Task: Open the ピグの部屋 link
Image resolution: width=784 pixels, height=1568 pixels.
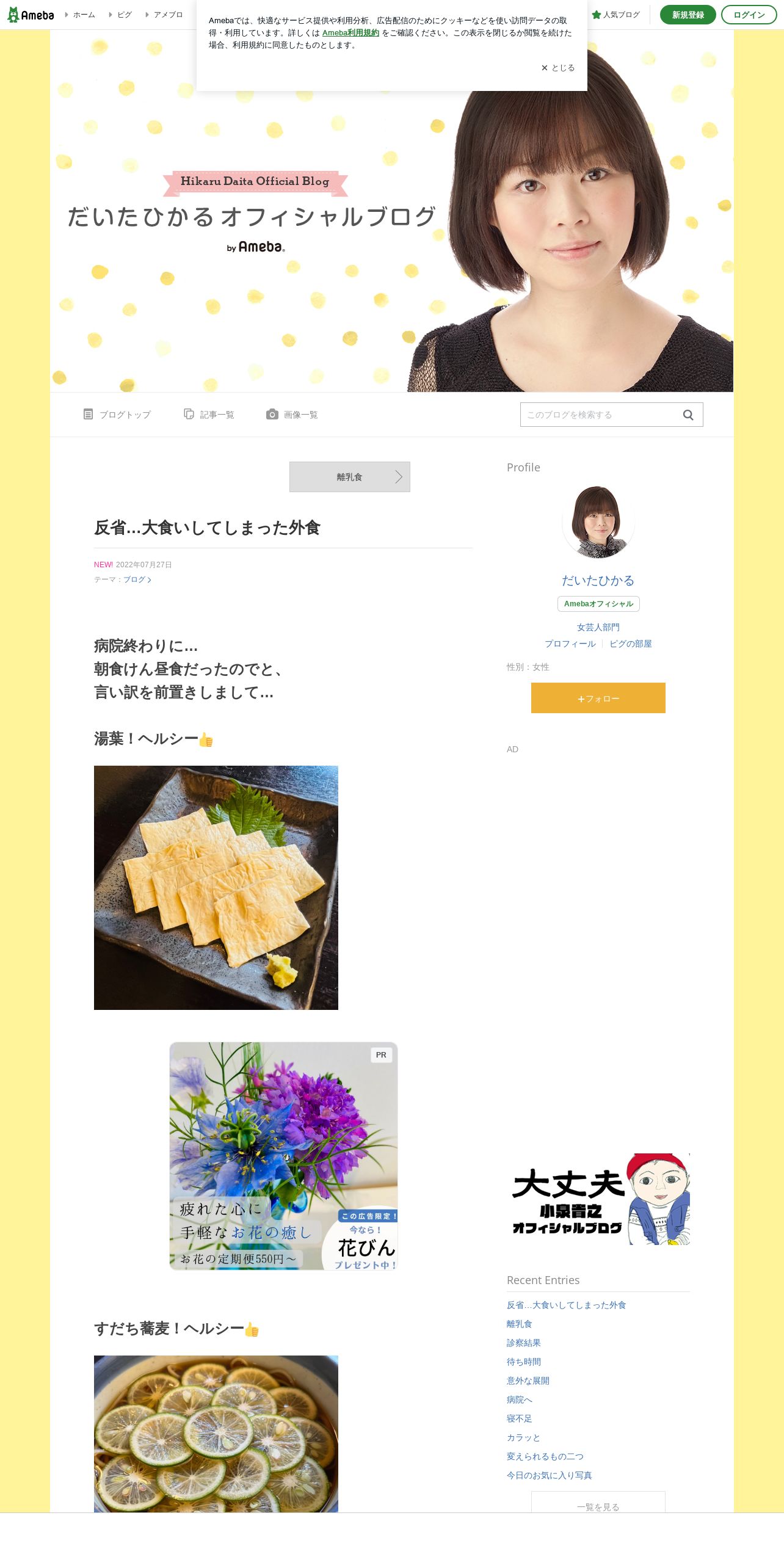Action: click(x=631, y=644)
